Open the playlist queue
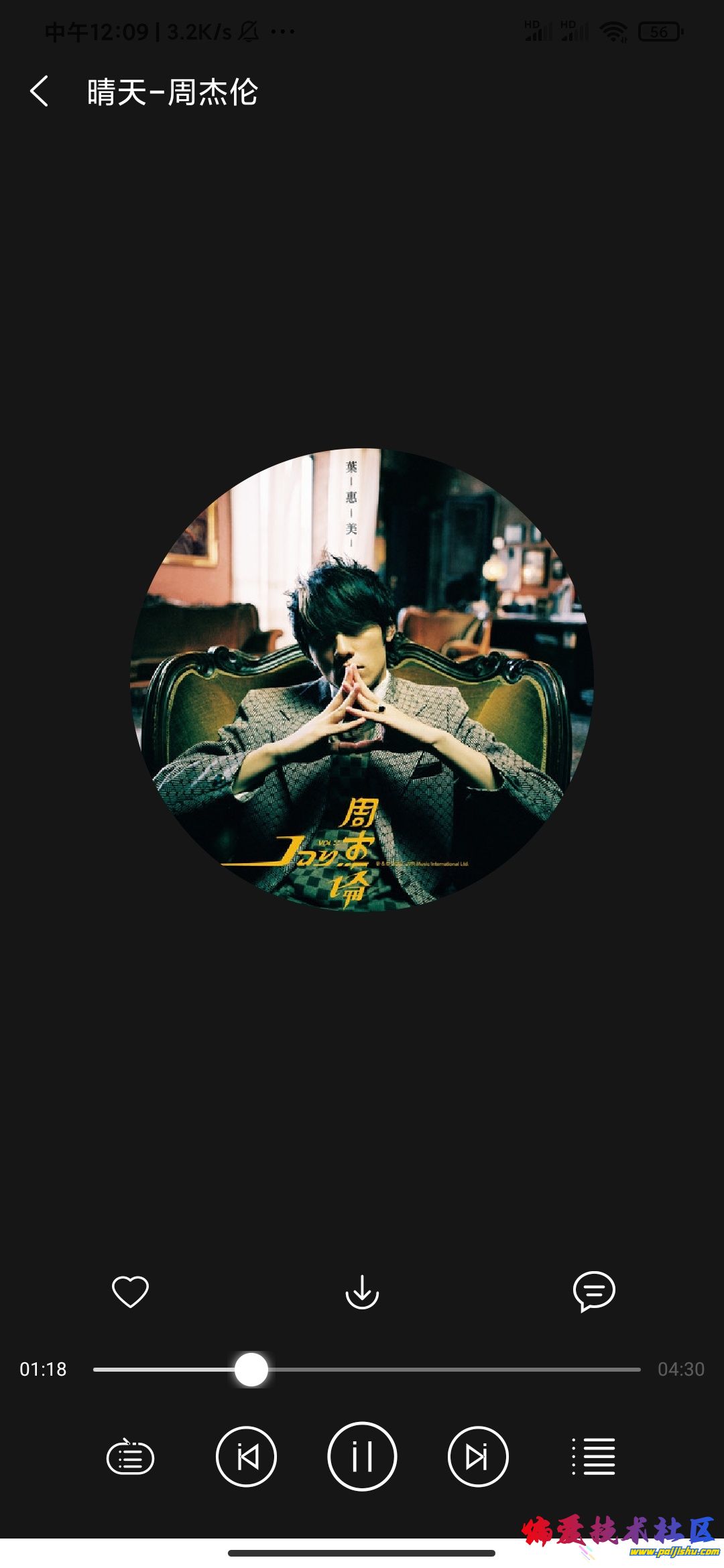 click(x=593, y=1457)
